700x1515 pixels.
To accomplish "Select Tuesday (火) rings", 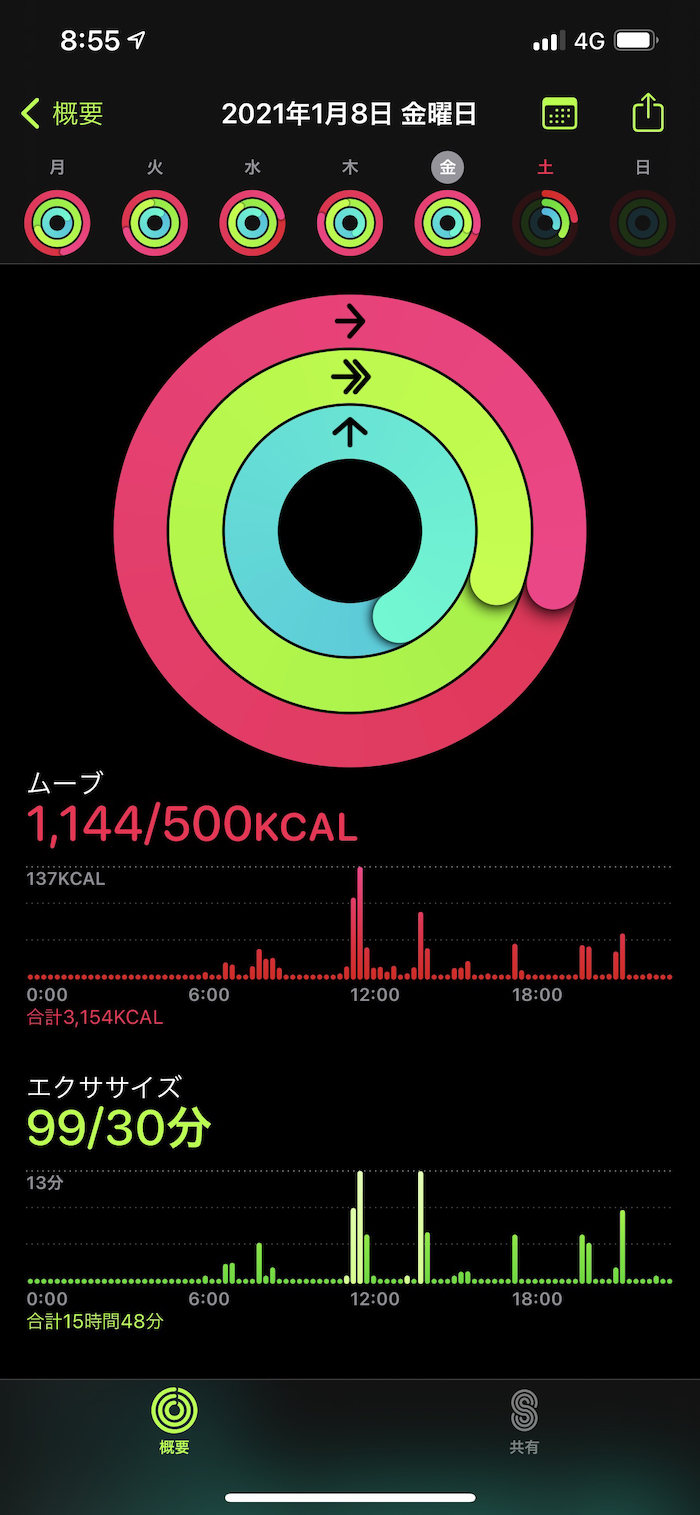I will (155, 222).
